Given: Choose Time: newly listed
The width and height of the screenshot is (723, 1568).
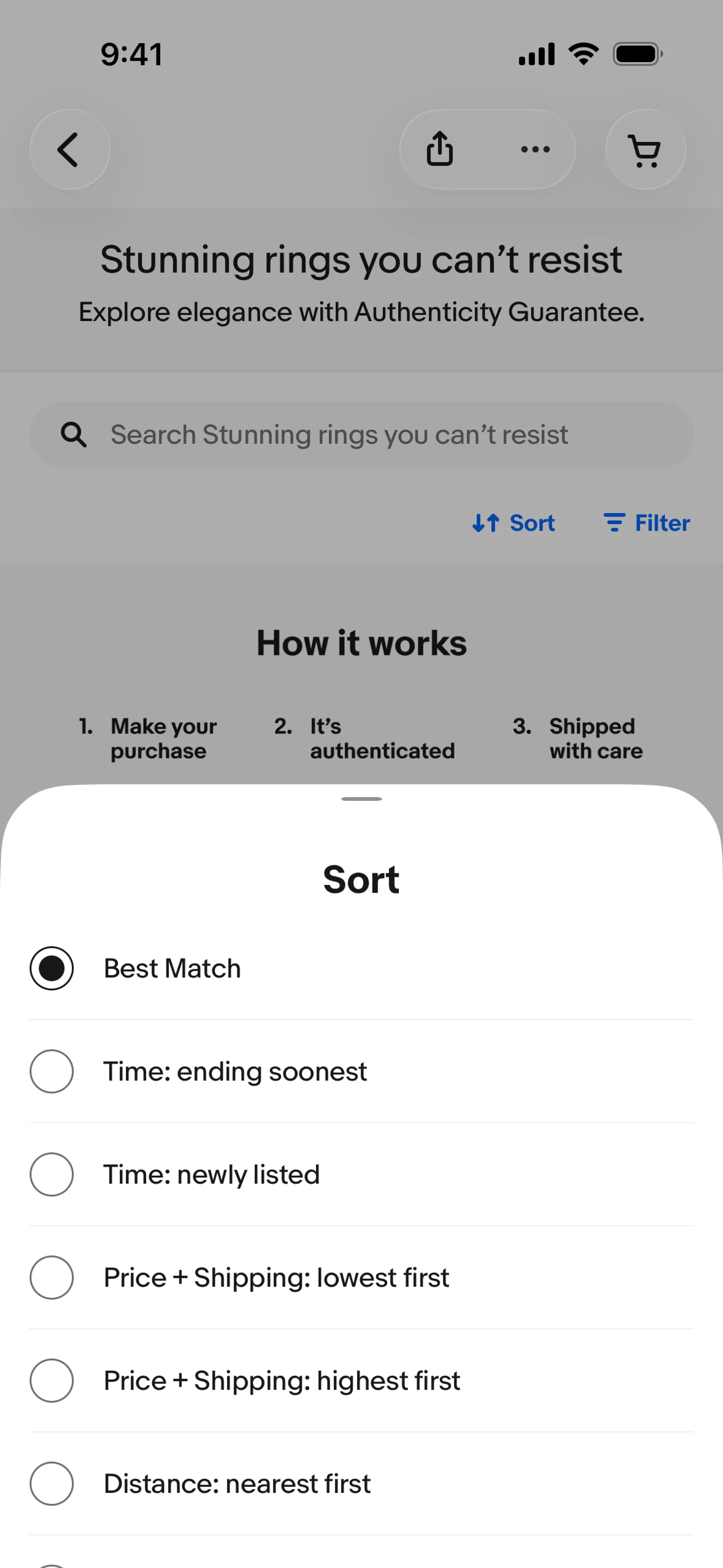Looking at the screenshot, I should click(x=361, y=1174).
